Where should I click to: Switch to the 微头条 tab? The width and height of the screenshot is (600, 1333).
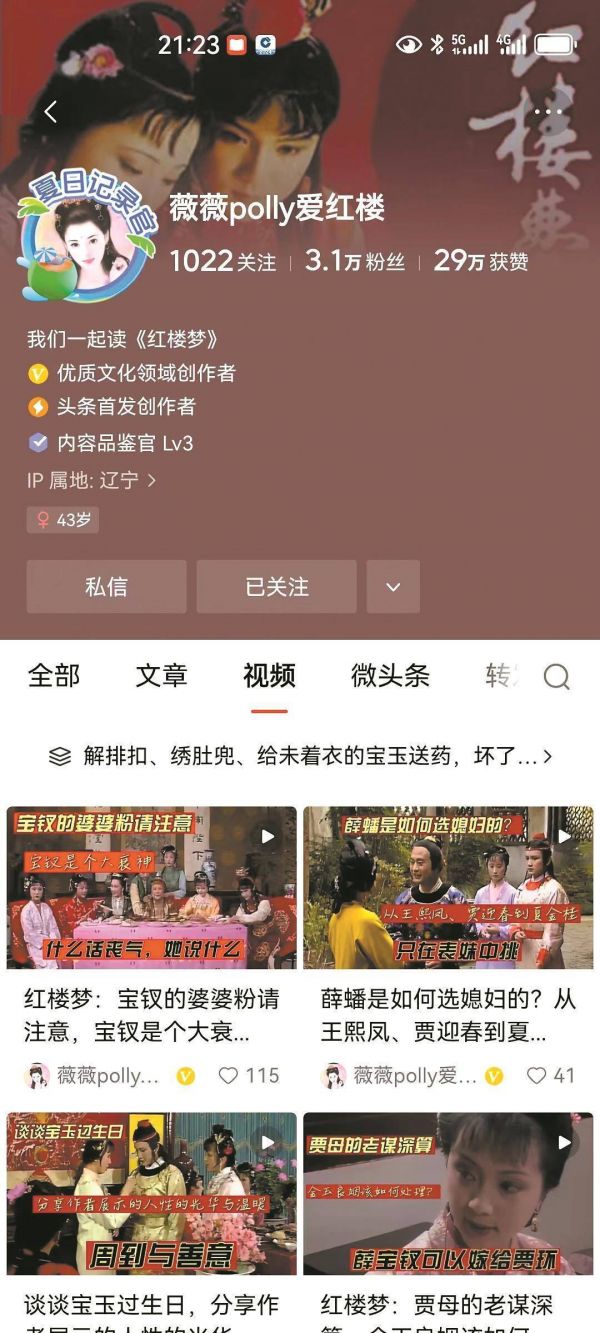coord(390,676)
